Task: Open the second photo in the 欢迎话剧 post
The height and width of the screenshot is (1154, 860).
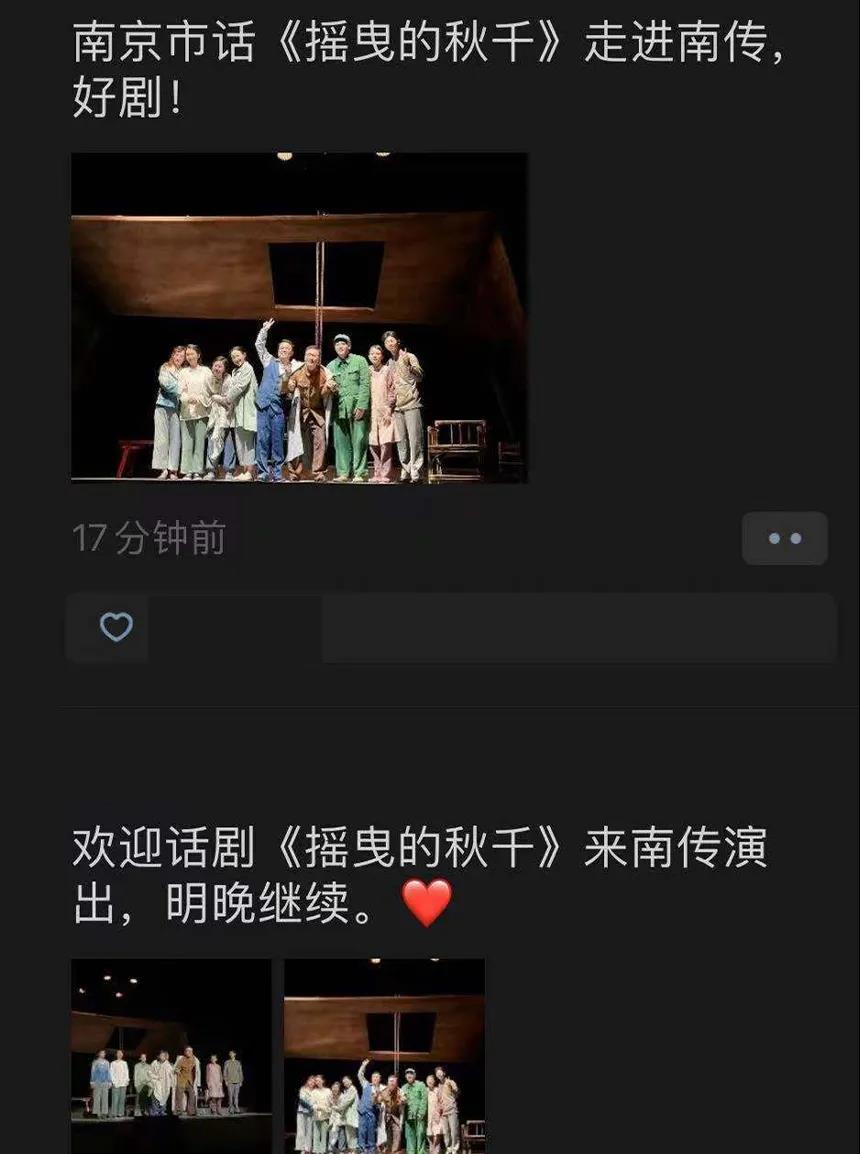Action: pos(384,1055)
